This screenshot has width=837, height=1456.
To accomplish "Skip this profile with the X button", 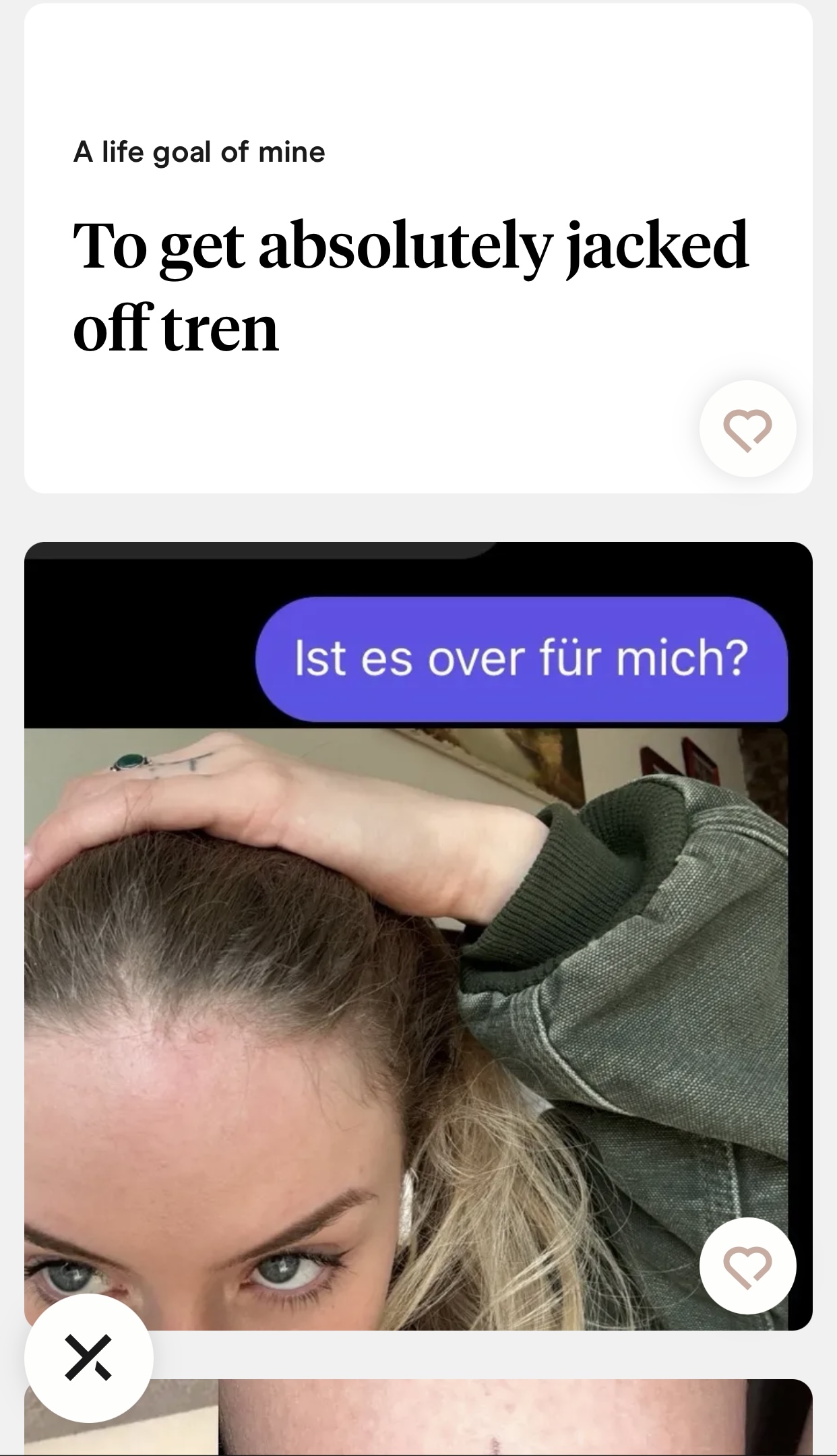I will (x=88, y=1358).
